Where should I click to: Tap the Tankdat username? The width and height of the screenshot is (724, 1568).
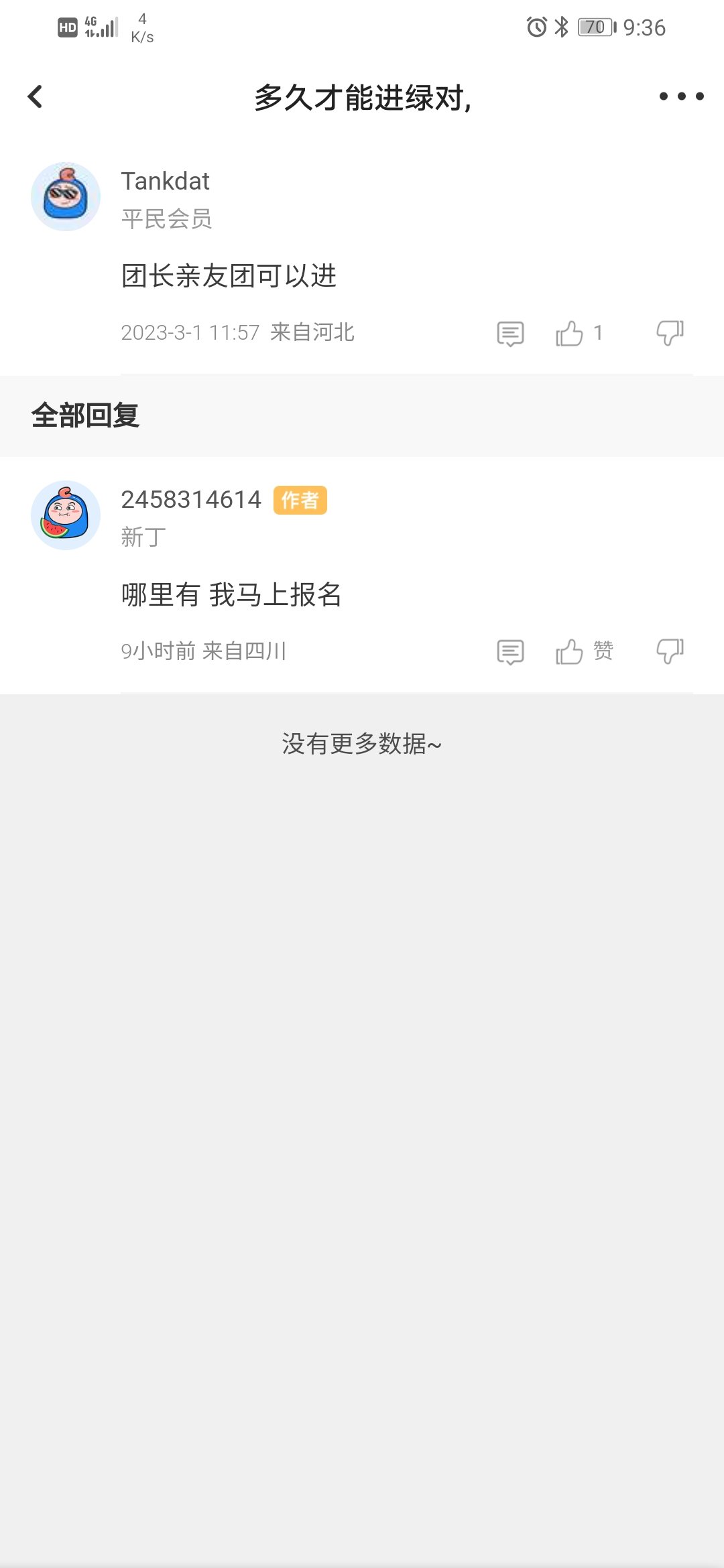point(165,182)
